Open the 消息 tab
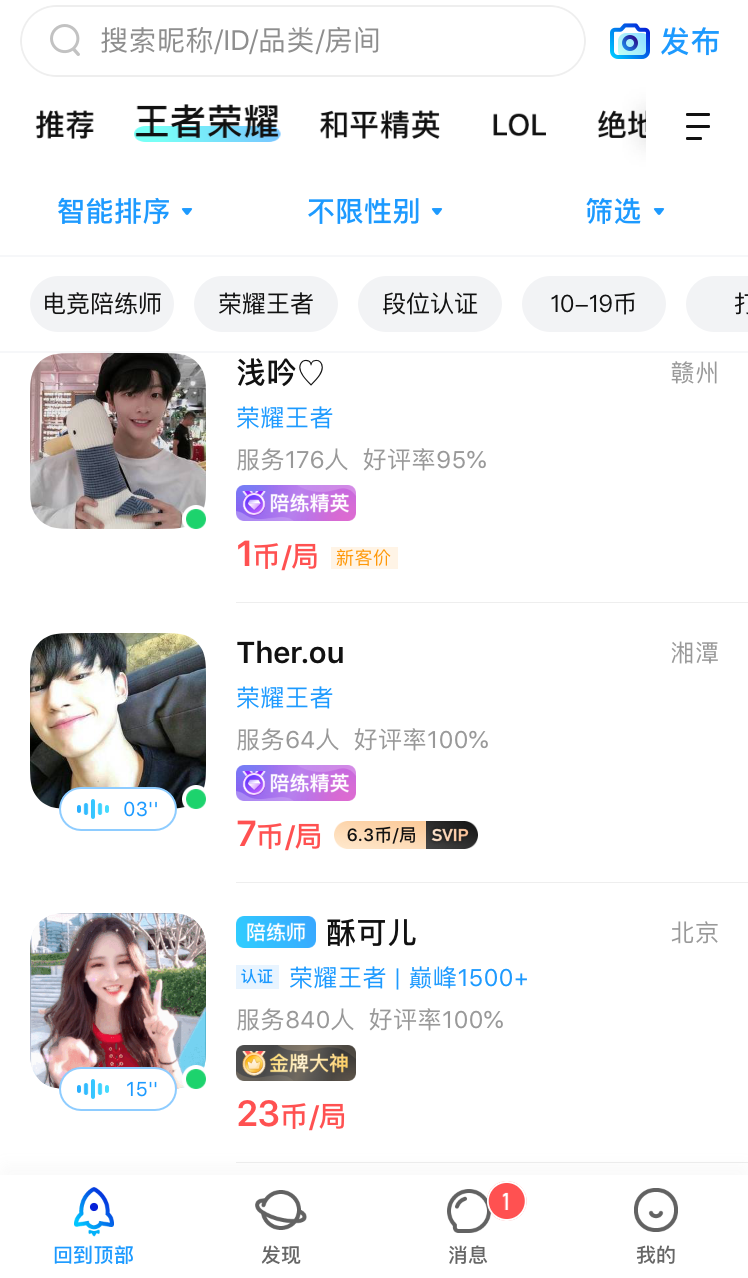The image size is (748, 1278). 468,1227
